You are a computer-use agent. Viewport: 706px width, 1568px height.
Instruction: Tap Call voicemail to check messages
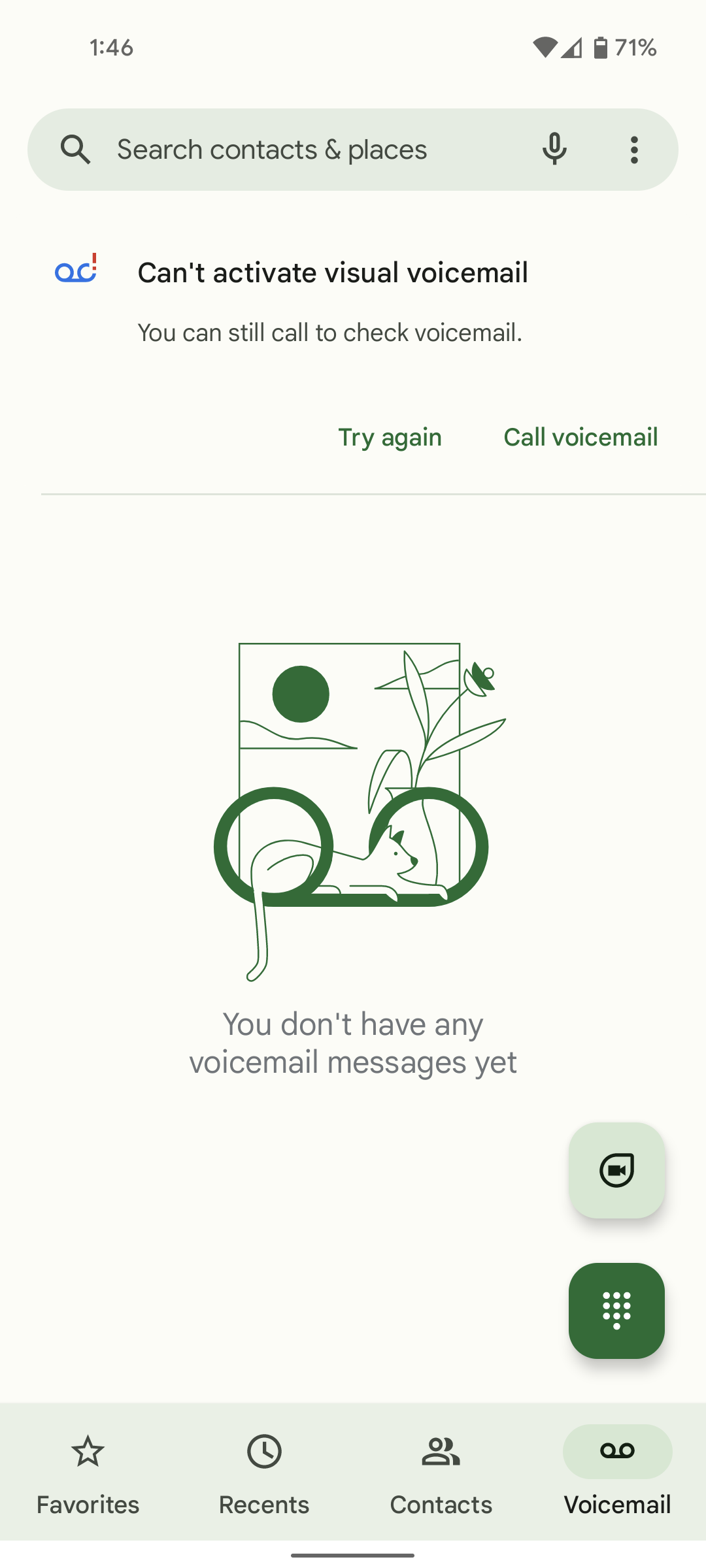pyautogui.click(x=580, y=436)
